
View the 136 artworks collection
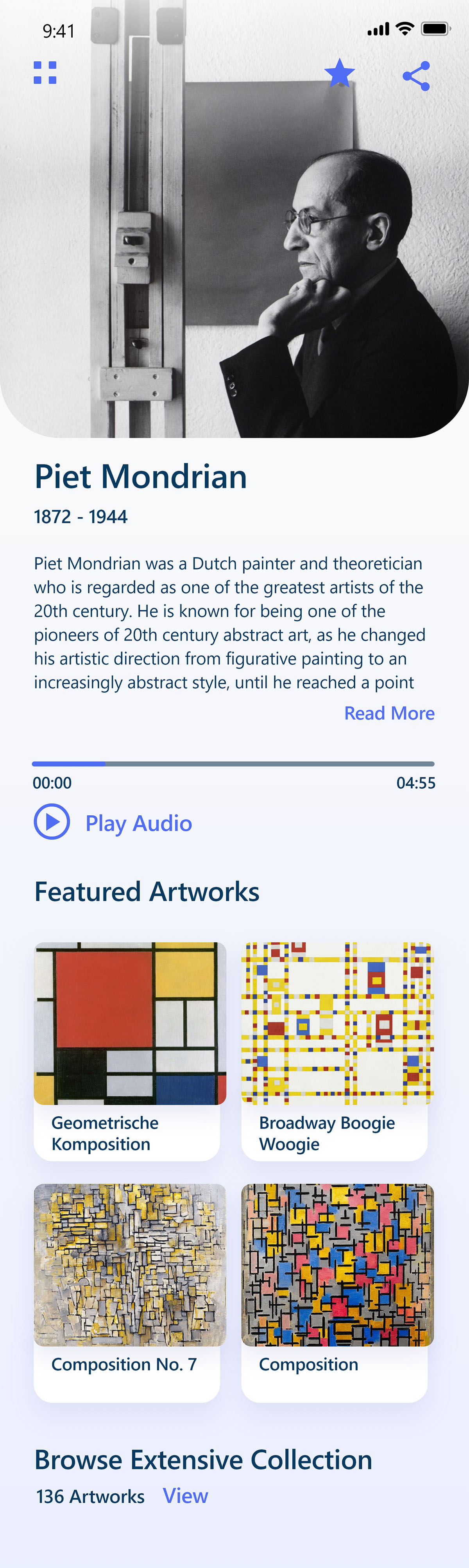click(186, 1496)
